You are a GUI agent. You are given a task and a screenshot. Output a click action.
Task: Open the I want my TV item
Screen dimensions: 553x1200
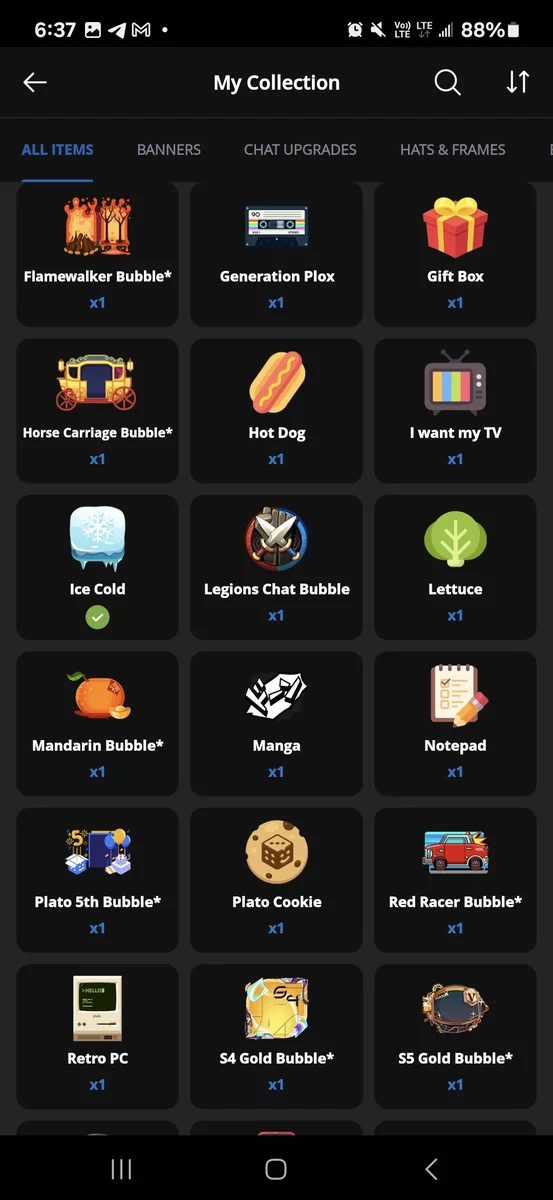455,411
